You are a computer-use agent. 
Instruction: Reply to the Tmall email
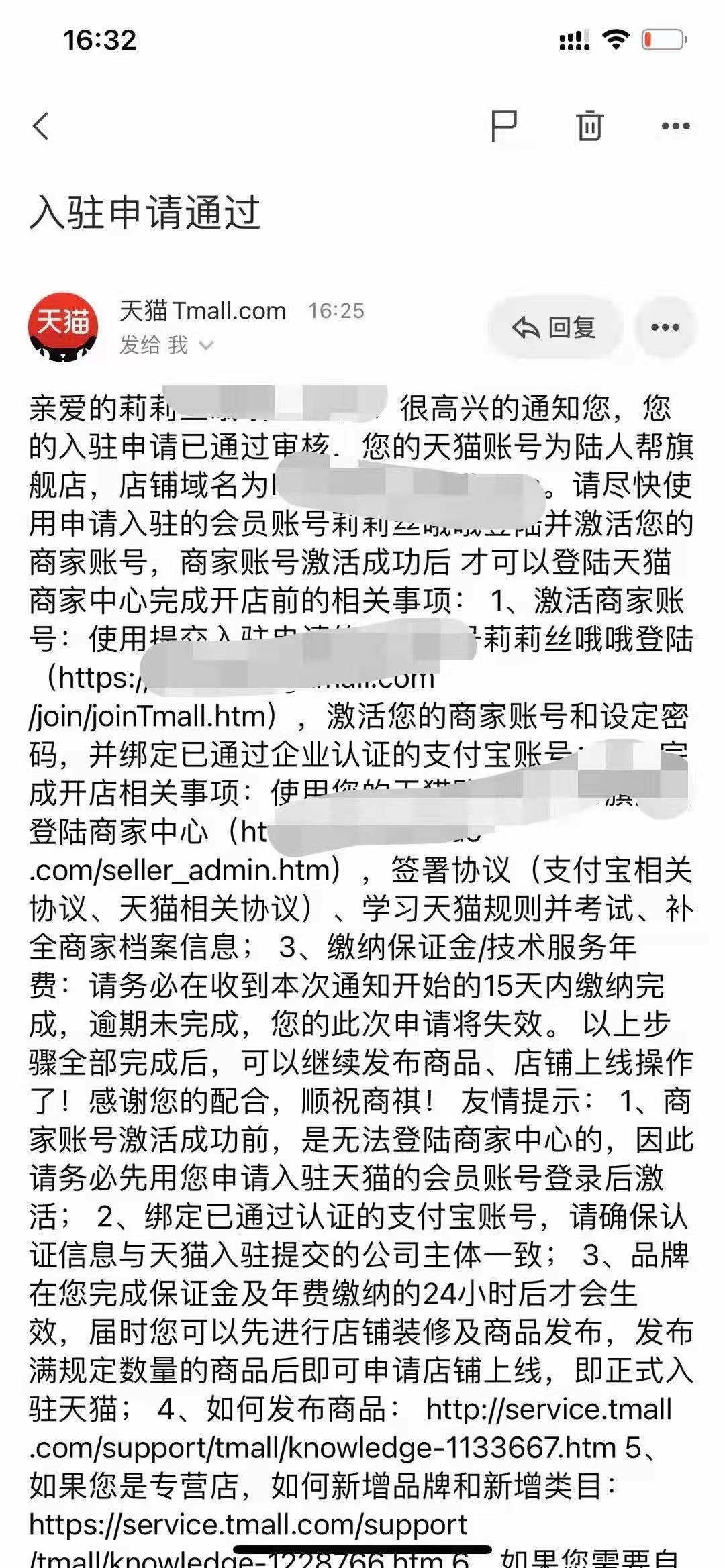(554, 327)
